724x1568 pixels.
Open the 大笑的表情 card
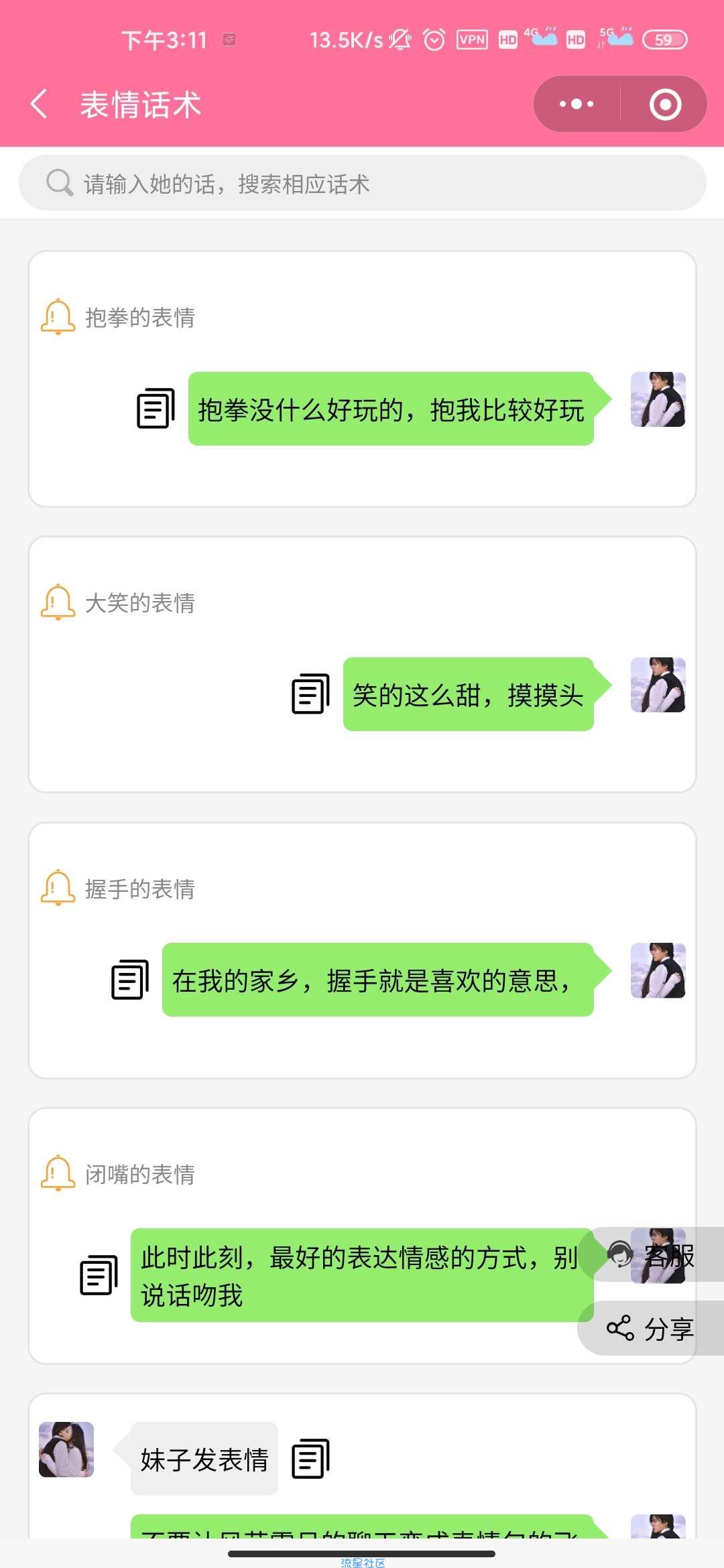[x=140, y=603]
